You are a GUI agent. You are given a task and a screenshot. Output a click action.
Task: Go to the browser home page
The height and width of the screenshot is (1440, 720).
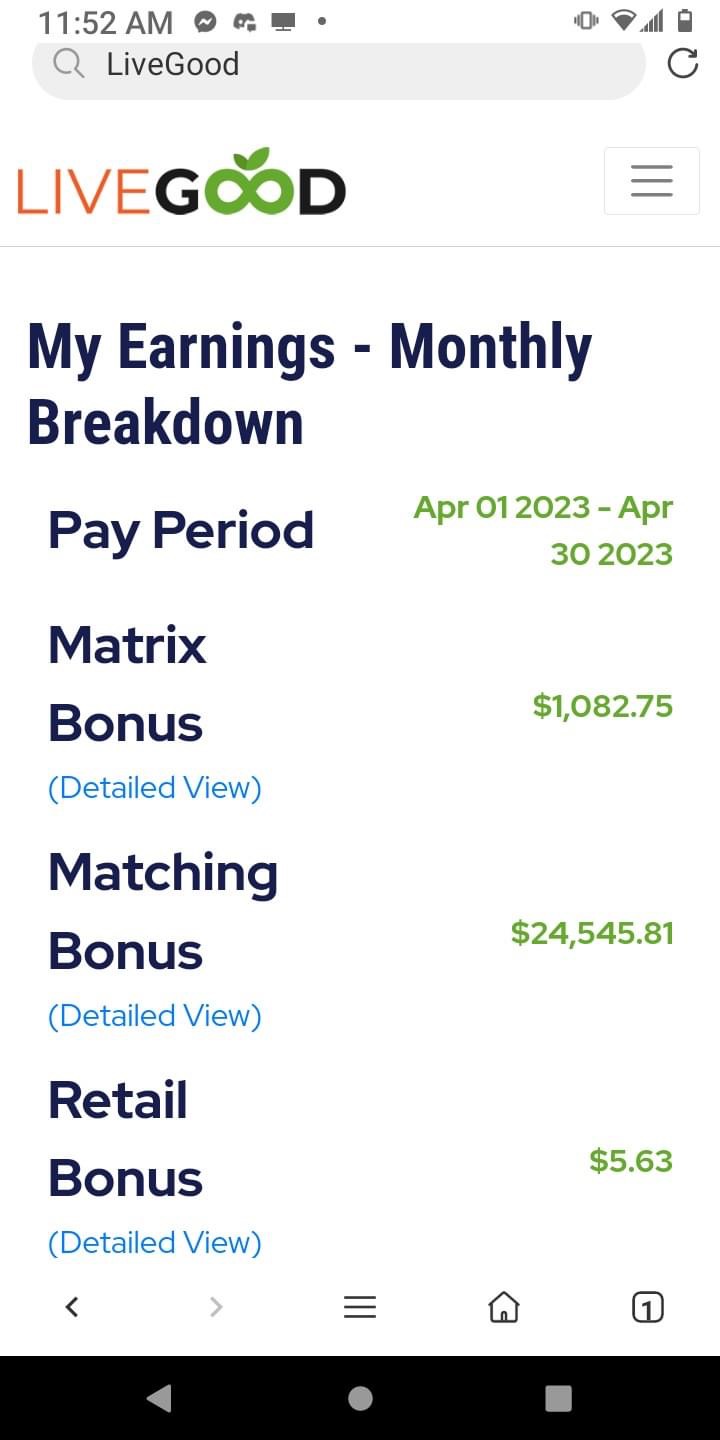pyautogui.click(x=504, y=1307)
